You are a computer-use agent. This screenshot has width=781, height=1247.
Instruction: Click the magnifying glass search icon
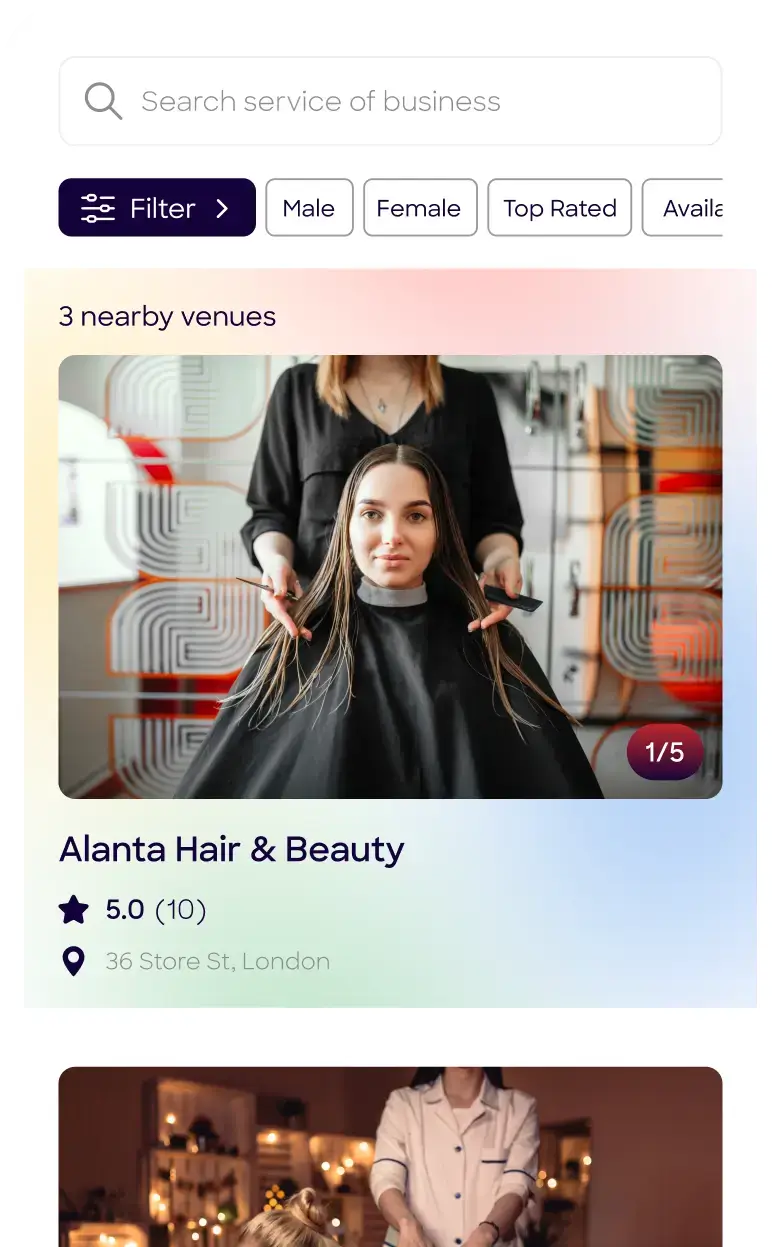tap(102, 100)
